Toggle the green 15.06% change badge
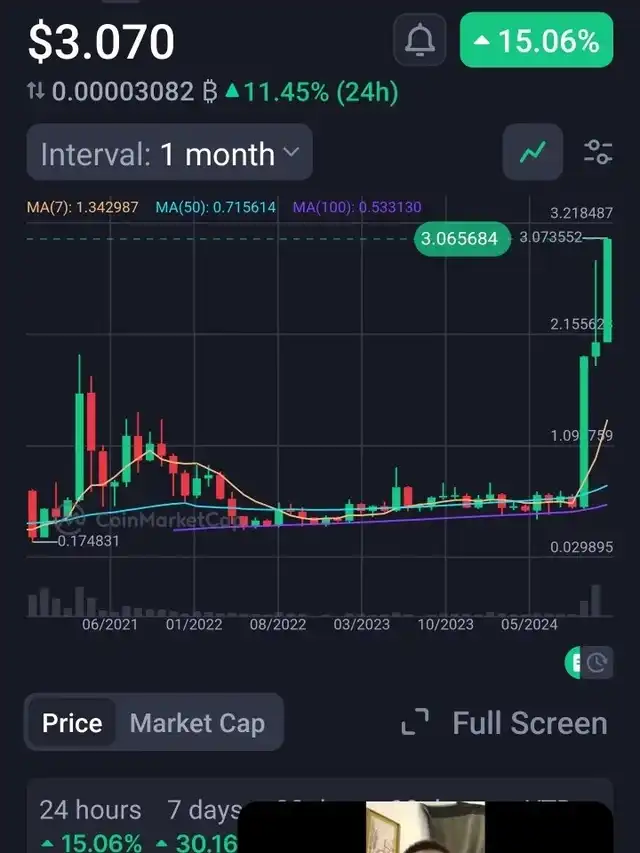640x853 pixels. (536, 41)
